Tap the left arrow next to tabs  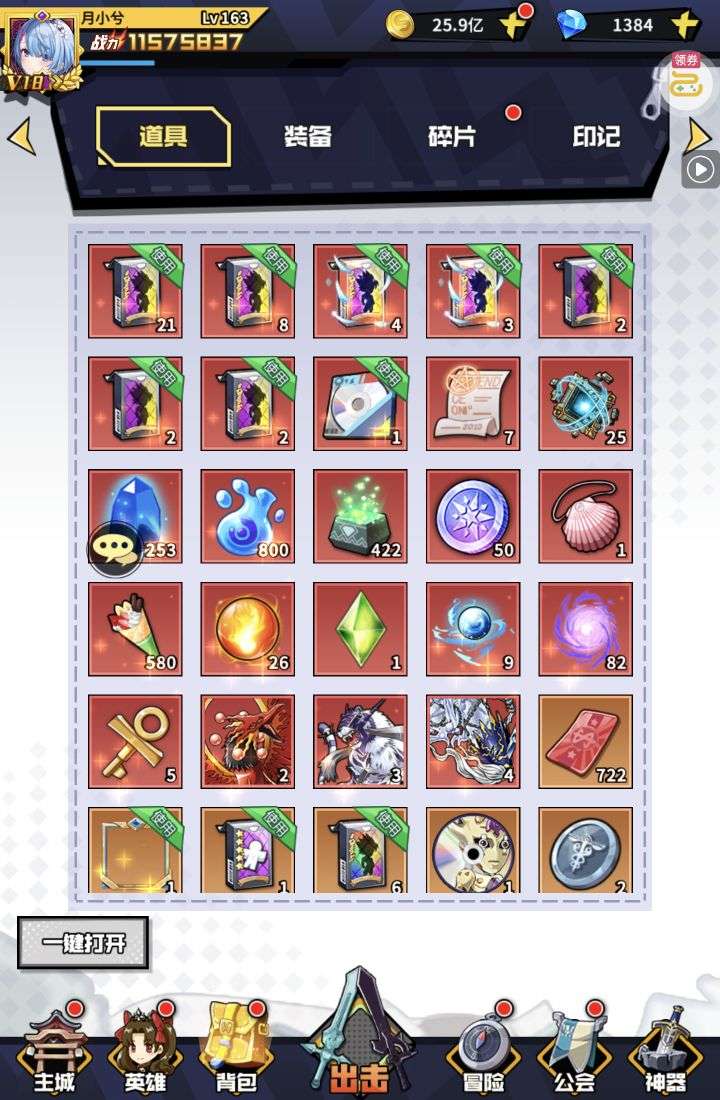(x=21, y=137)
